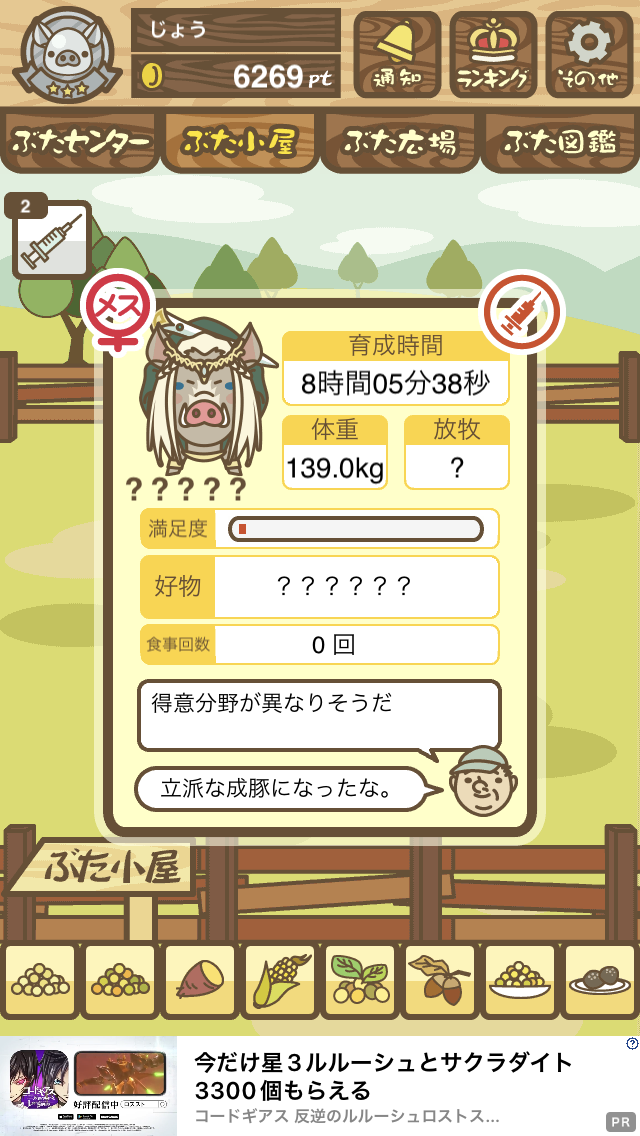Choose the acorns as food
This screenshot has height=1136, width=640.
pyautogui.click(x=439, y=980)
